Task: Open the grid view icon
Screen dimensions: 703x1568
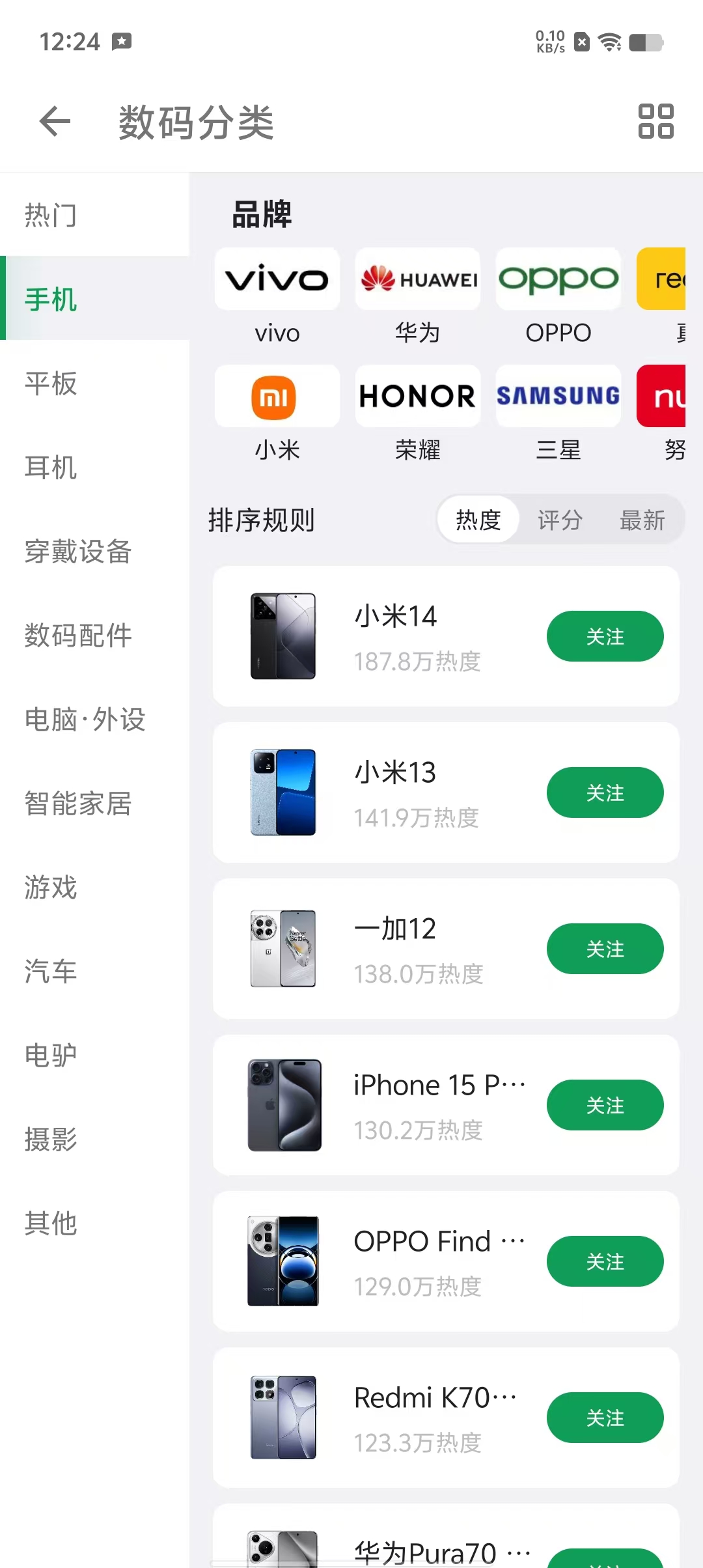Action: [x=655, y=122]
